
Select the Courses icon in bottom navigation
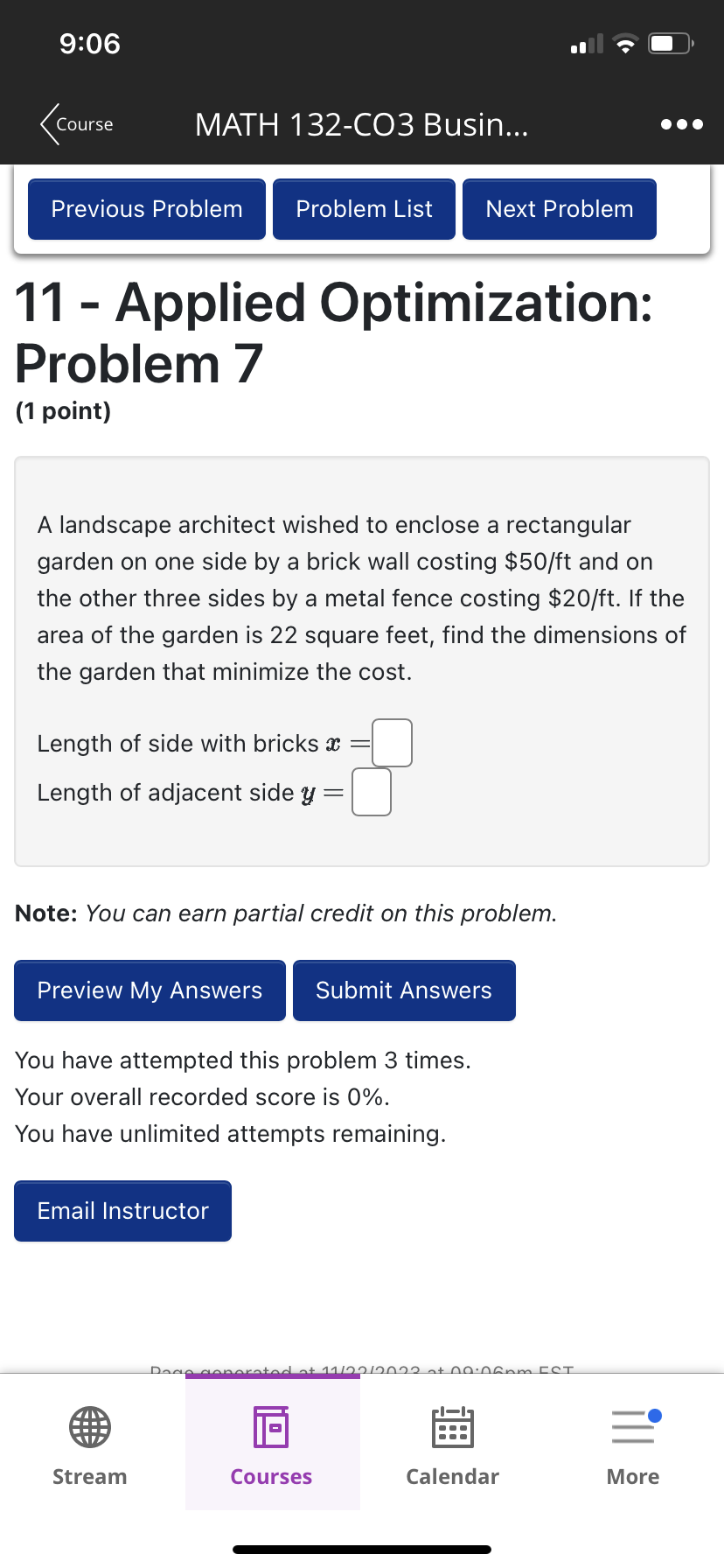click(271, 1426)
